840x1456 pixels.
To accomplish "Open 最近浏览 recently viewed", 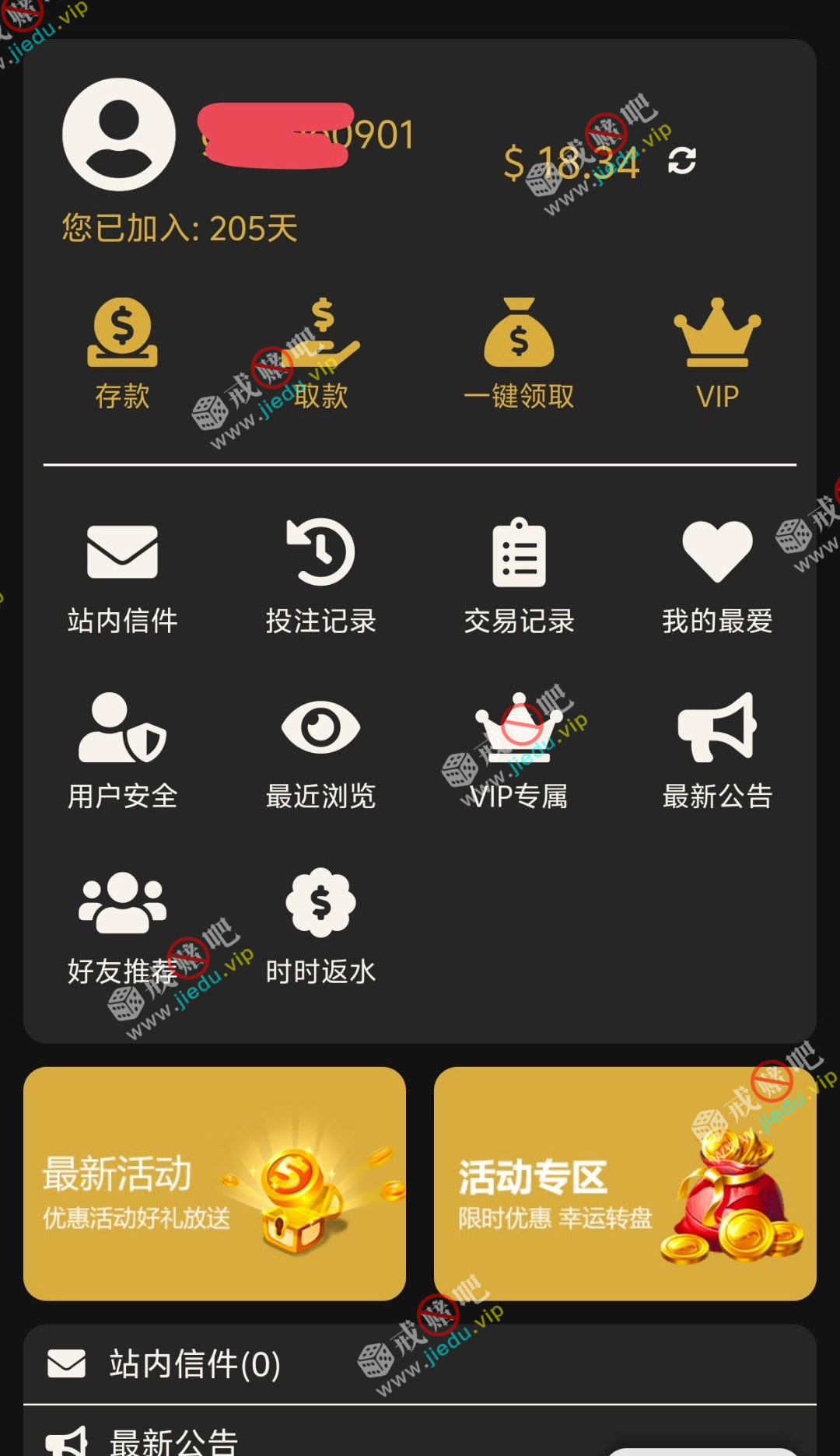I will coord(320,752).
